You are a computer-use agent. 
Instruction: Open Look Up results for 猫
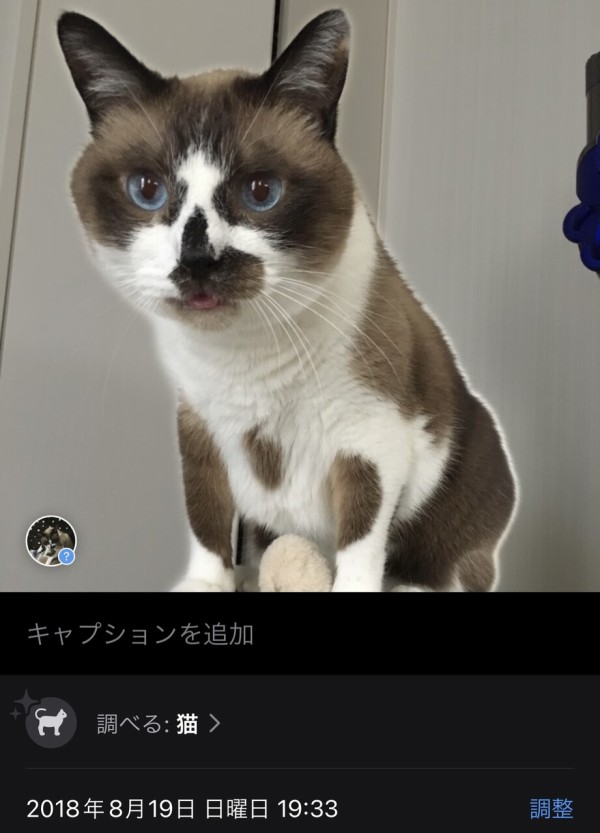tap(158, 724)
